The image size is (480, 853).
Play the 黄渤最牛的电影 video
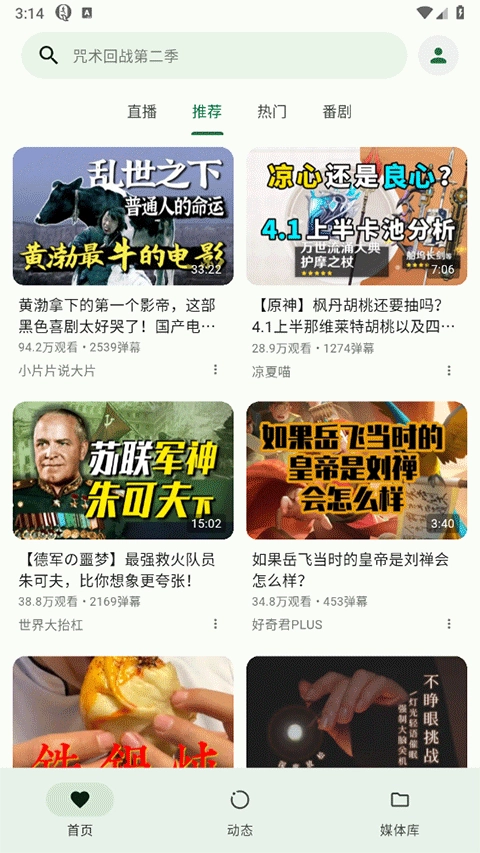(123, 216)
